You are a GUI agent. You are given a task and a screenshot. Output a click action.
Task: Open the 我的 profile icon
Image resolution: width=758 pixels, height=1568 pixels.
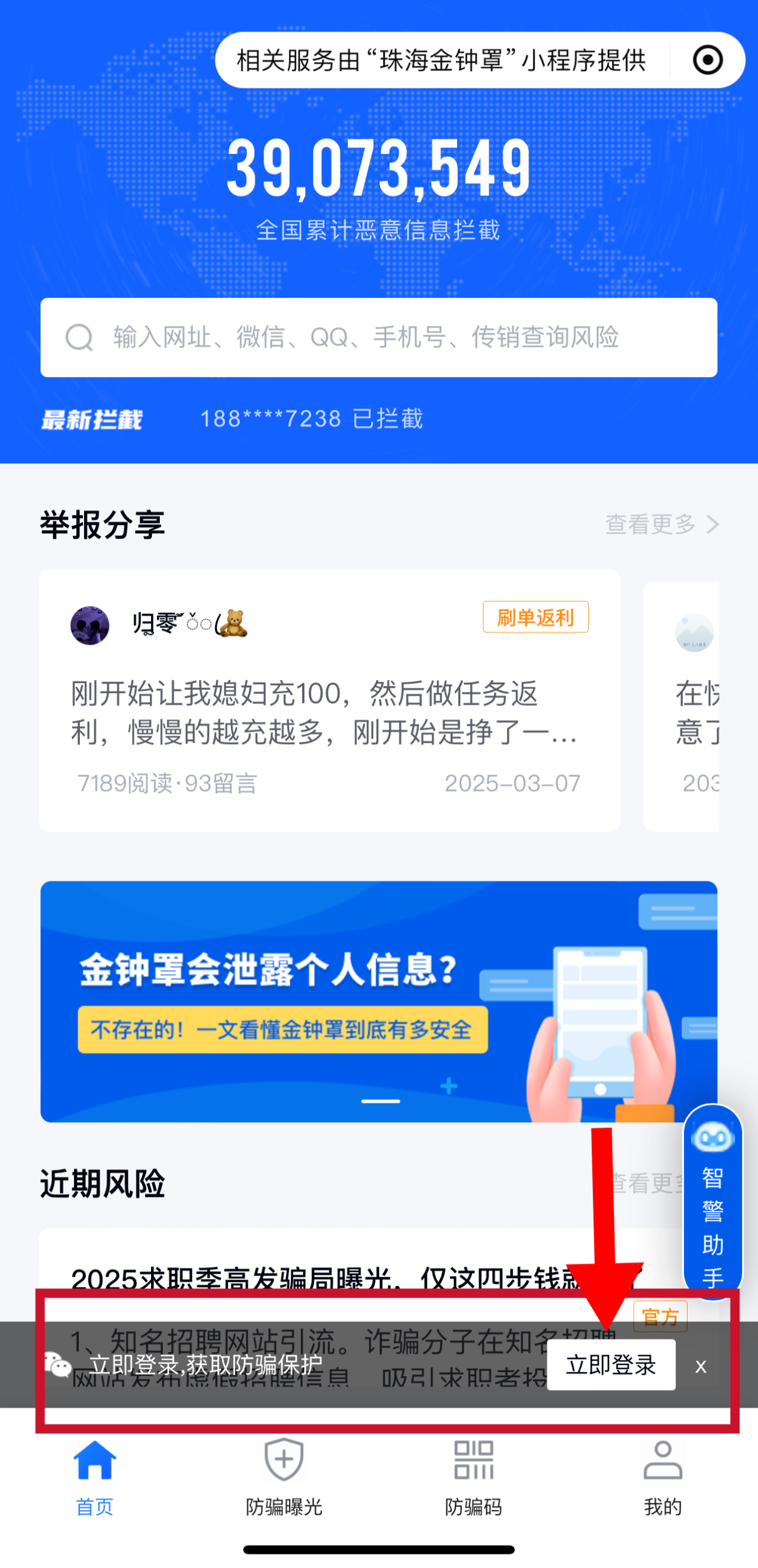[x=664, y=1460]
